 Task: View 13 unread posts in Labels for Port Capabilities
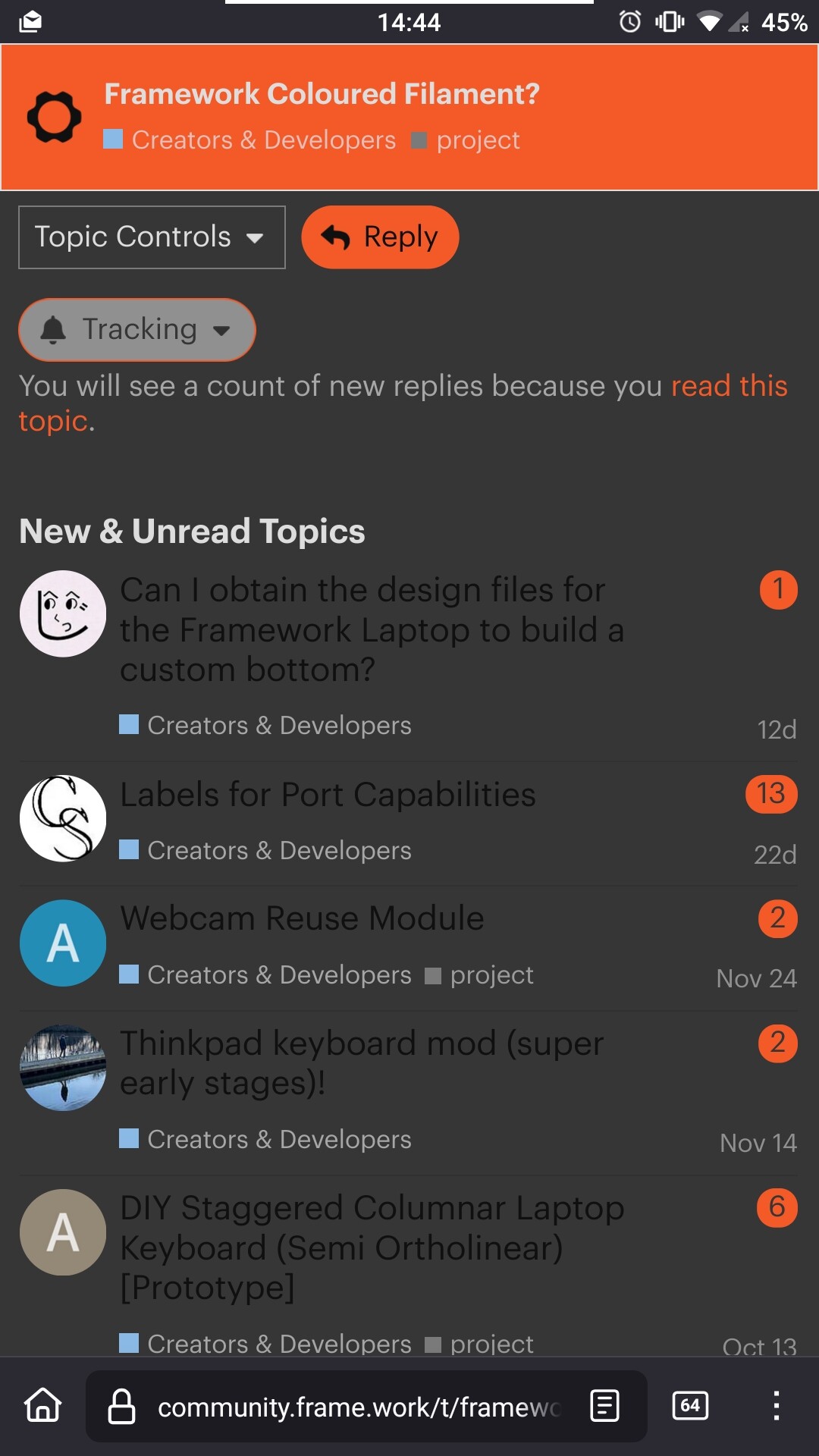770,794
